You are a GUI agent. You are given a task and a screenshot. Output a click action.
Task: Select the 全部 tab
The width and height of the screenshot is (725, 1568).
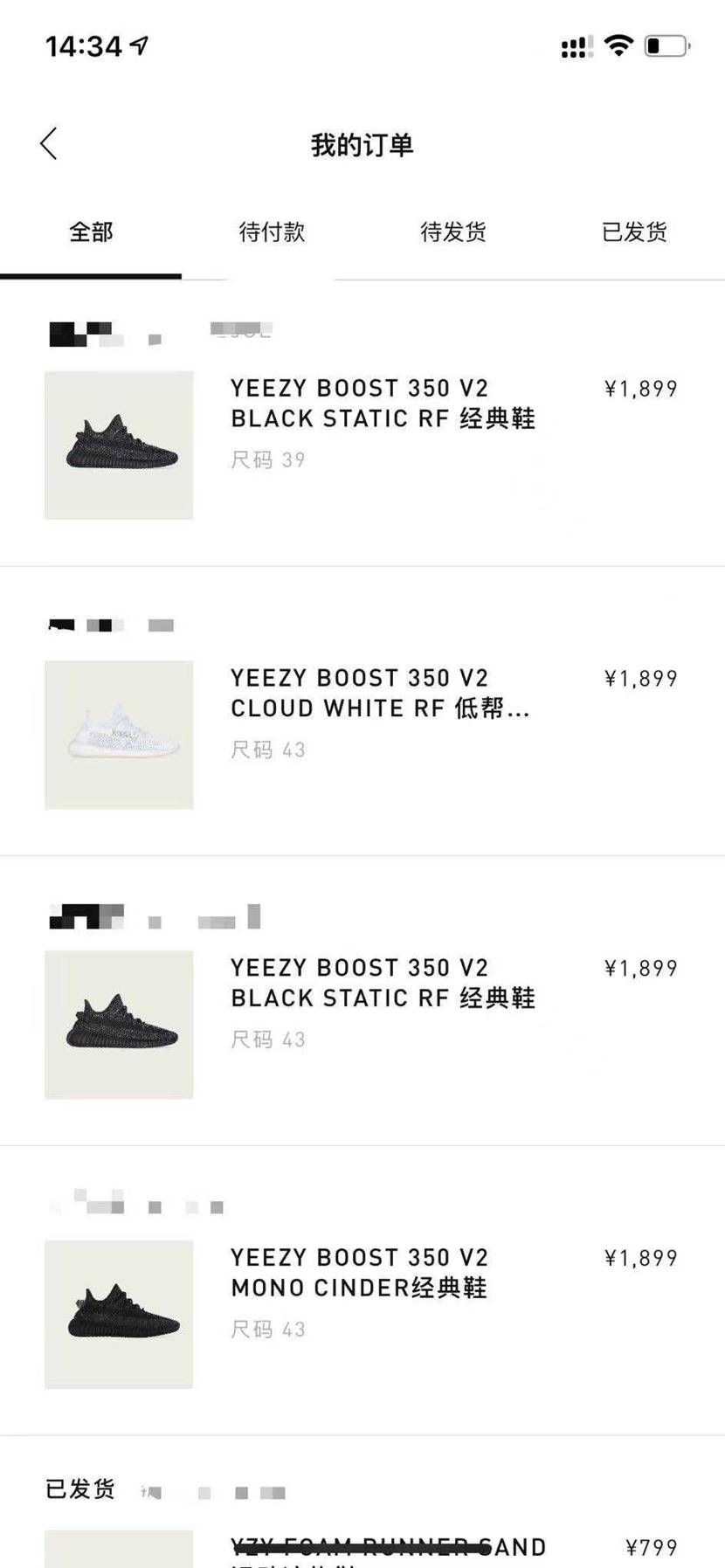89,231
